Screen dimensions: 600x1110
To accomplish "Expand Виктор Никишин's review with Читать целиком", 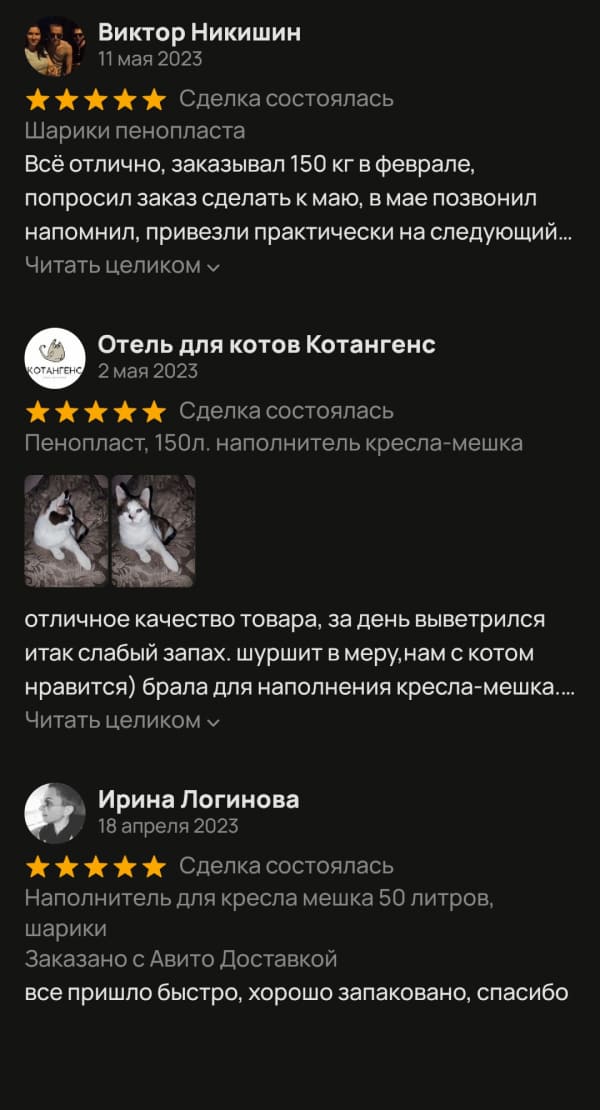I will point(121,265).
